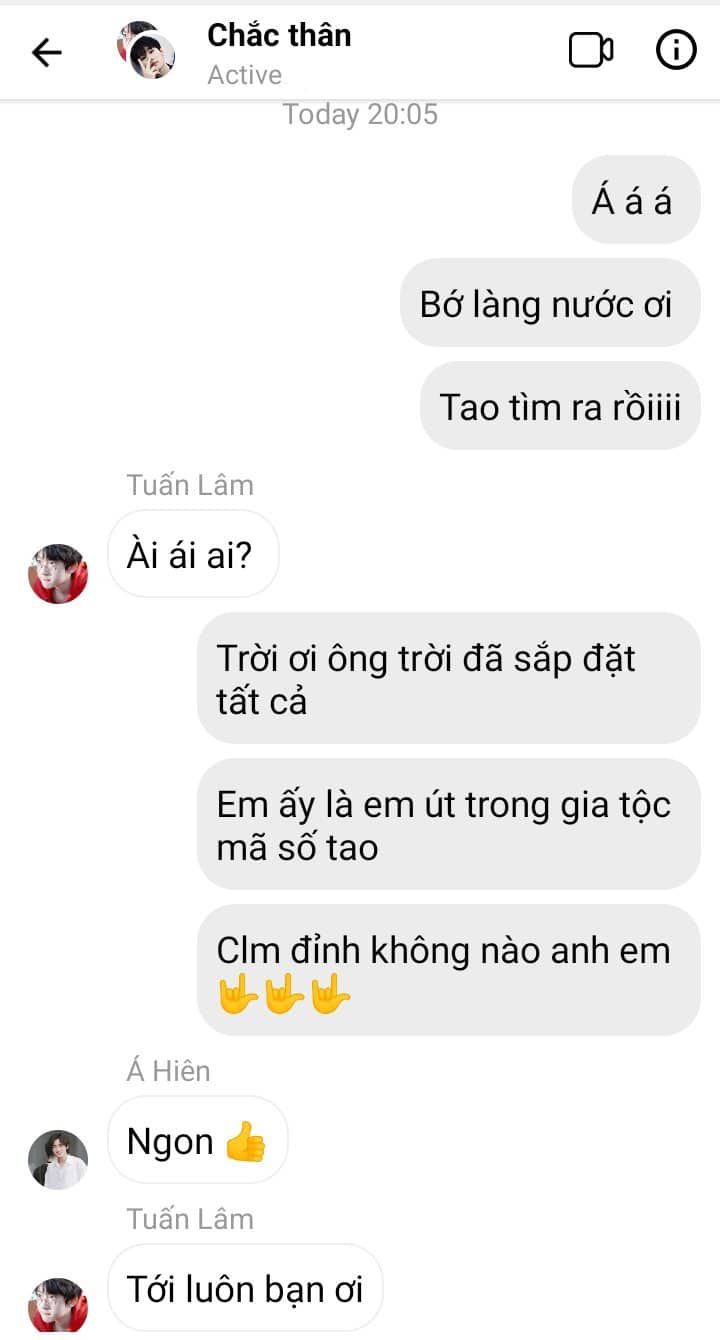720x1340 pixels.
Task: Open Á Hiên's profile picture beside Ngon
Action: [58, 1159]
